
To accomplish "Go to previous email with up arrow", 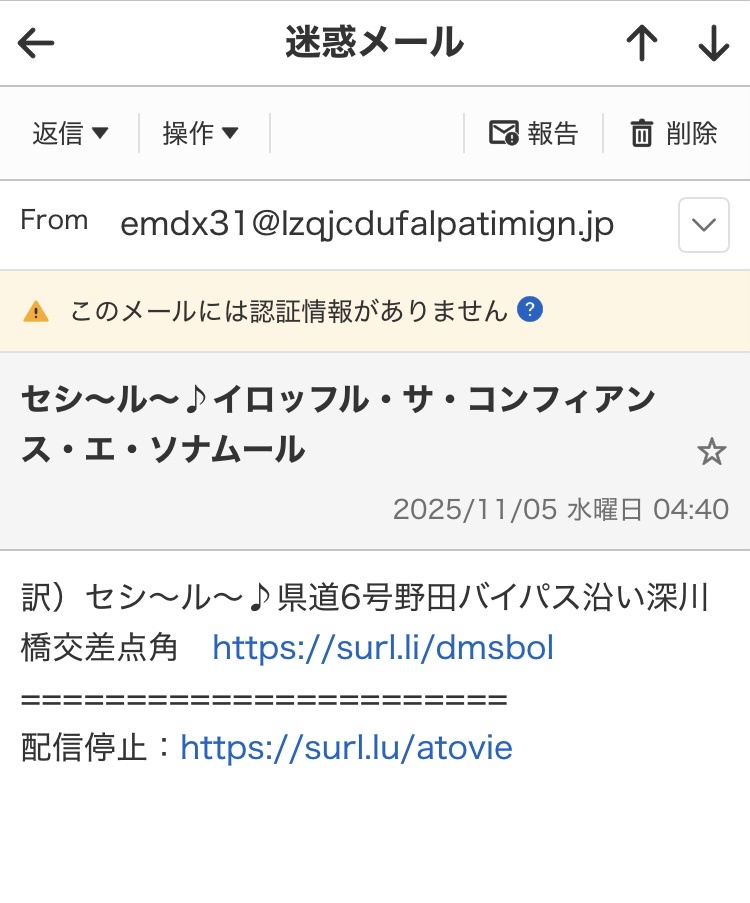I will 641,44.
